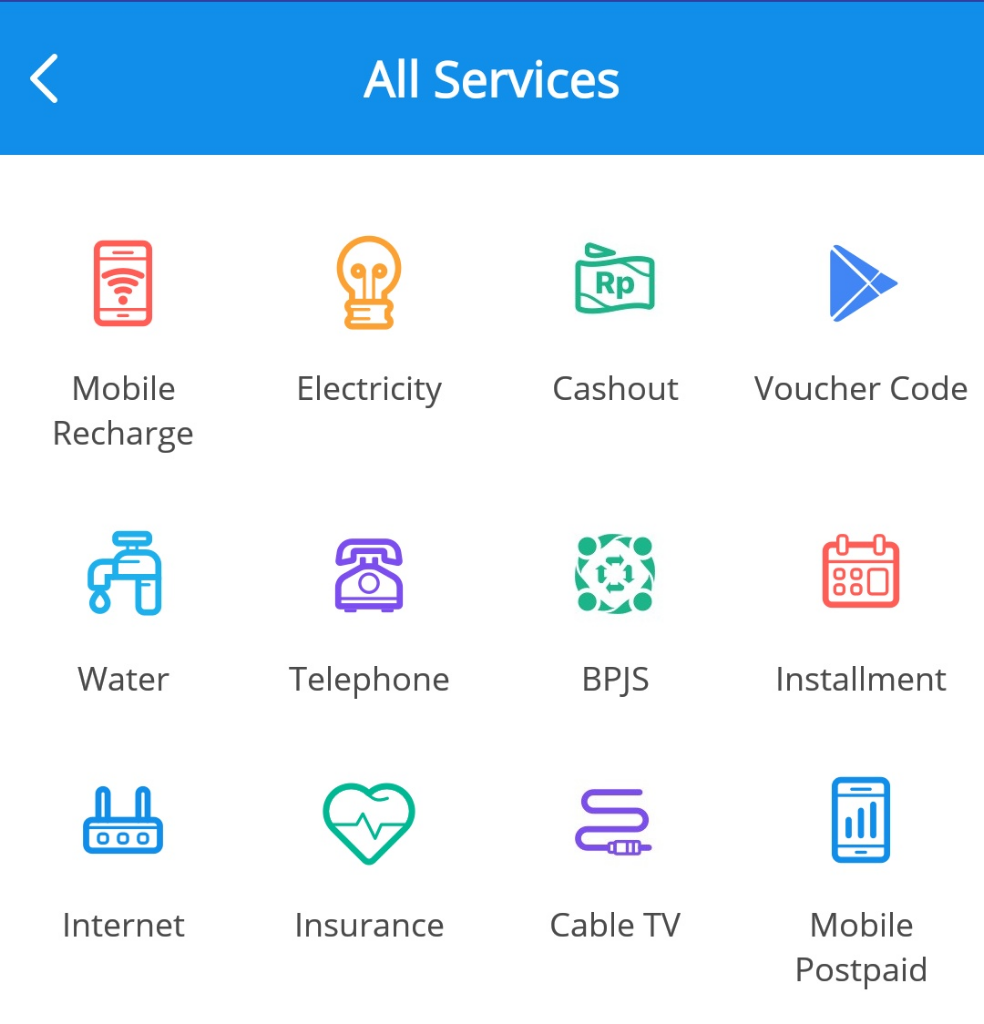The image size is (984, 1024).
Task: Select the Telephone icon
Action: (369, 573)
